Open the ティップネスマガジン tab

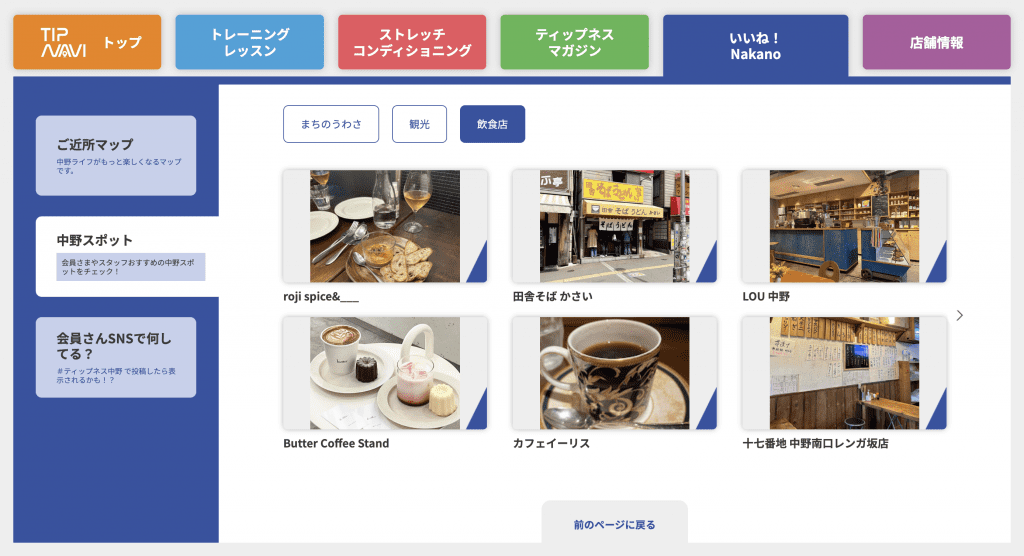click(x=574, y=42)
